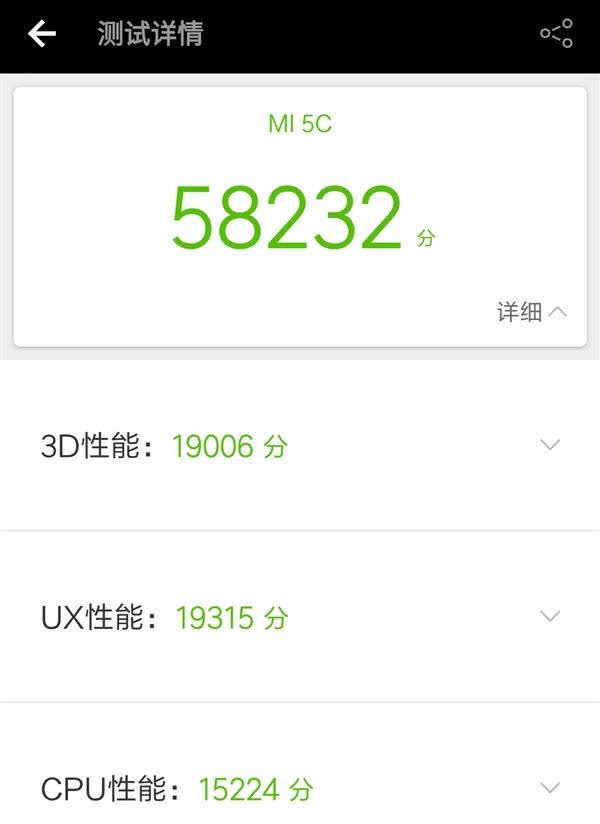The height and width of the screenshot is (824, 600).
Task: Collapse the 详细 details section
Action: point(532,312)
